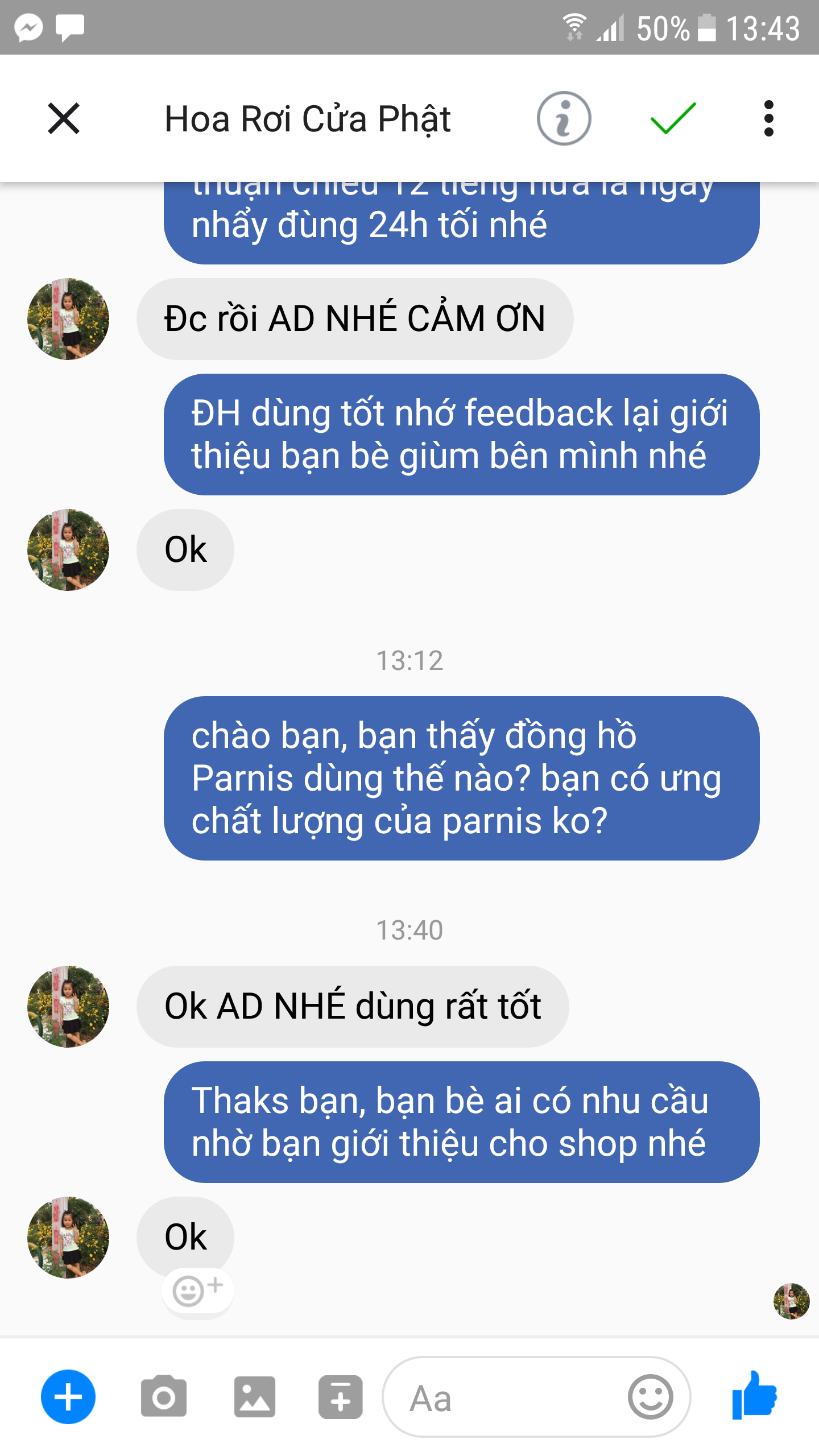Close the conversation with the X
Screen dimensions: 819x1456
(x=64, y=118)
